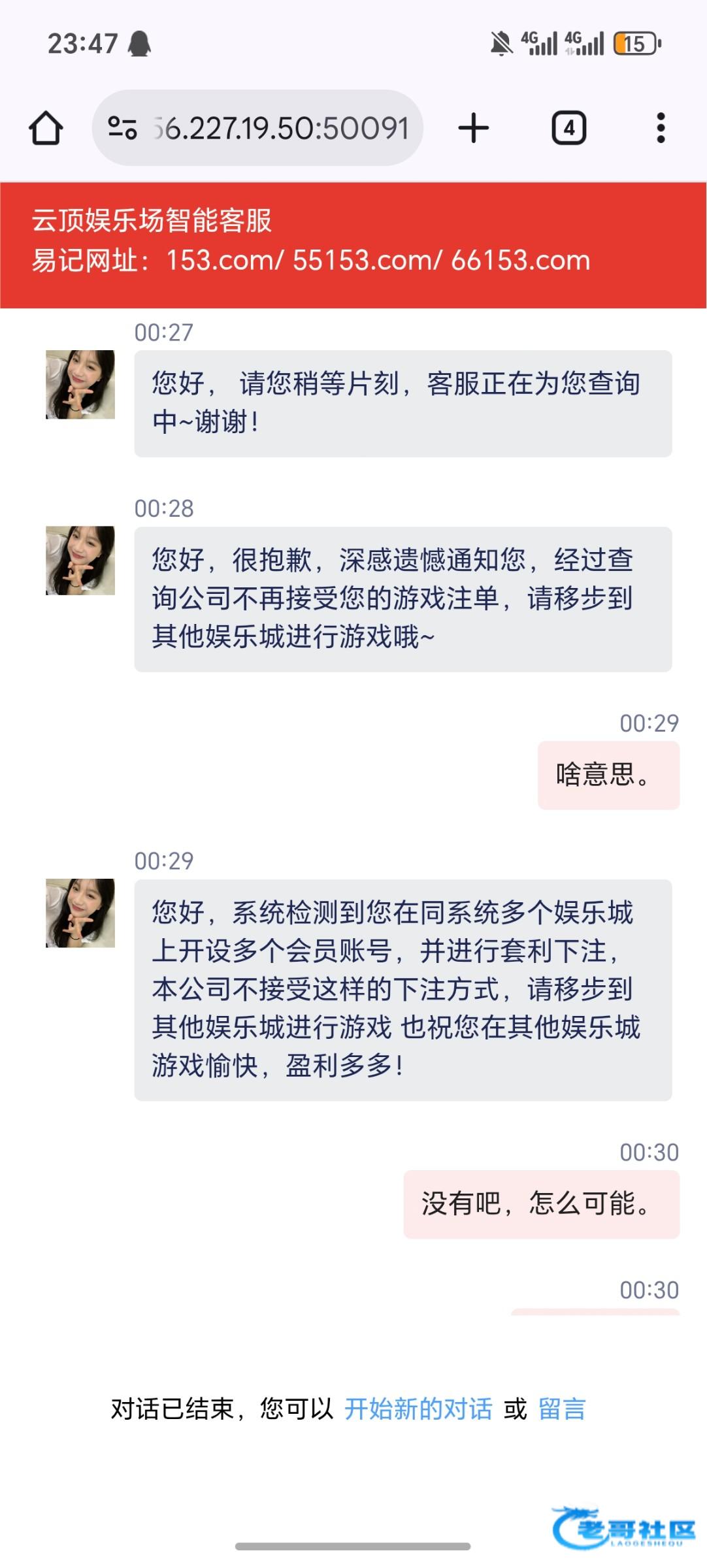
Task: View site info icon in the address bar
Action: pyautogui.click(x=122, y=128)
